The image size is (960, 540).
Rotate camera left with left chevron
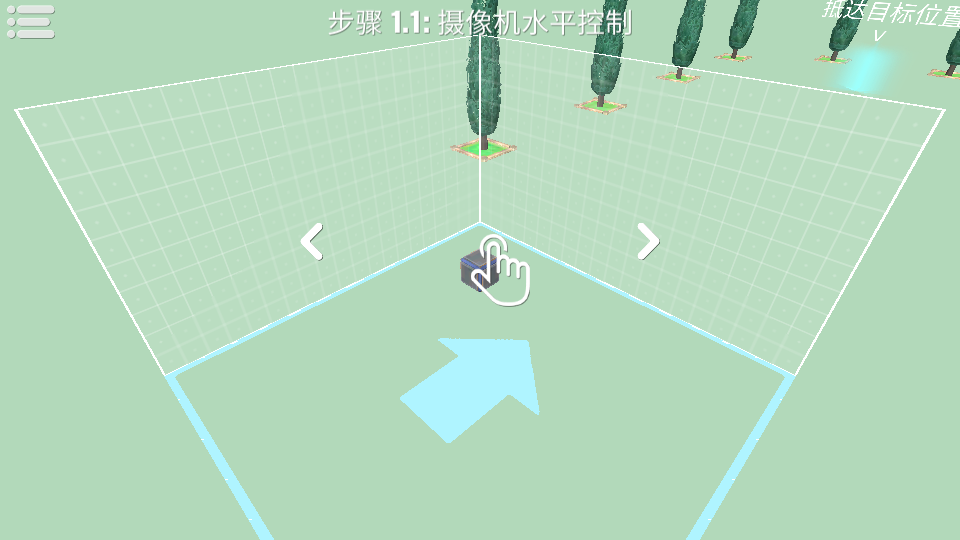pos(312,242)
